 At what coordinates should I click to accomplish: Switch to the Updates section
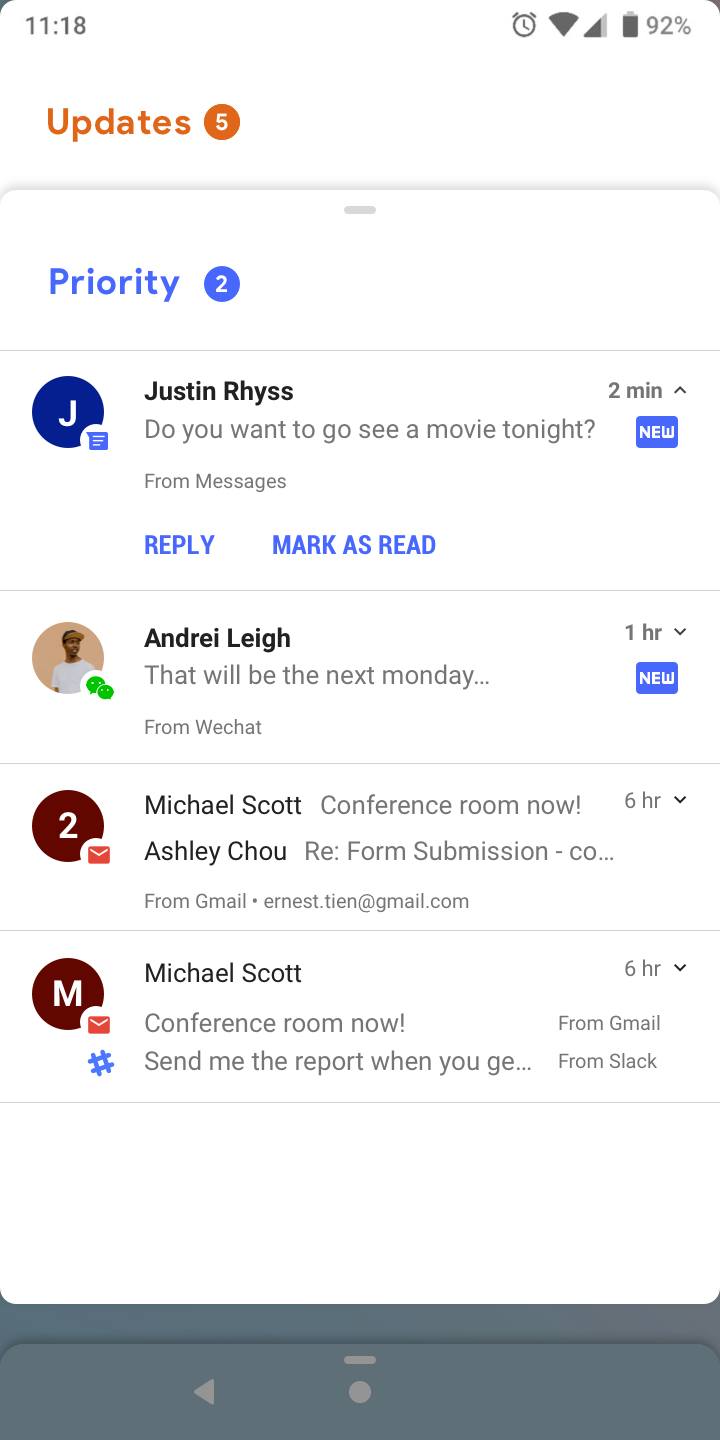[x=119, y=123]
